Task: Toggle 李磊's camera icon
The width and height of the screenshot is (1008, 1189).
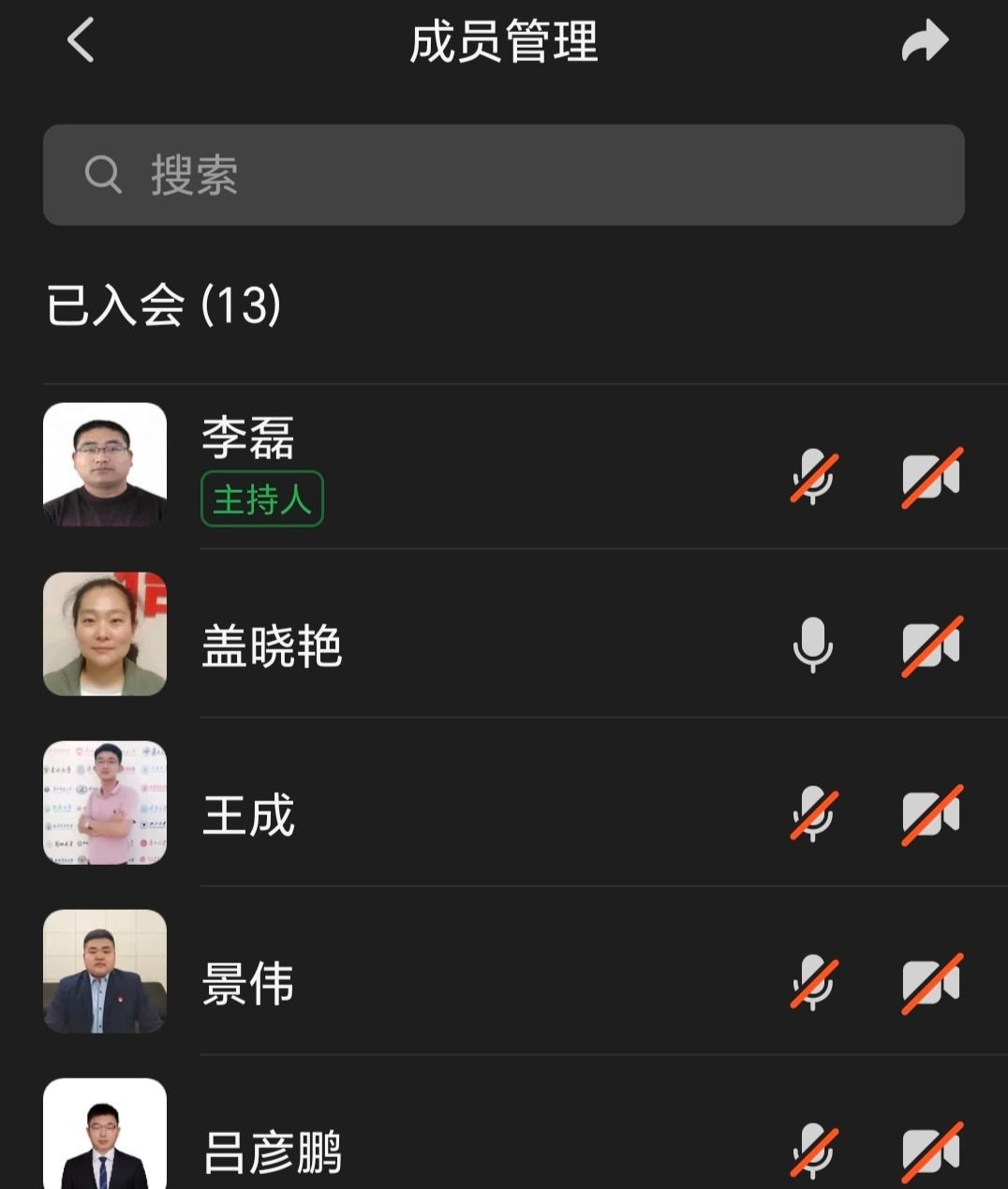Action: point(931,477)
